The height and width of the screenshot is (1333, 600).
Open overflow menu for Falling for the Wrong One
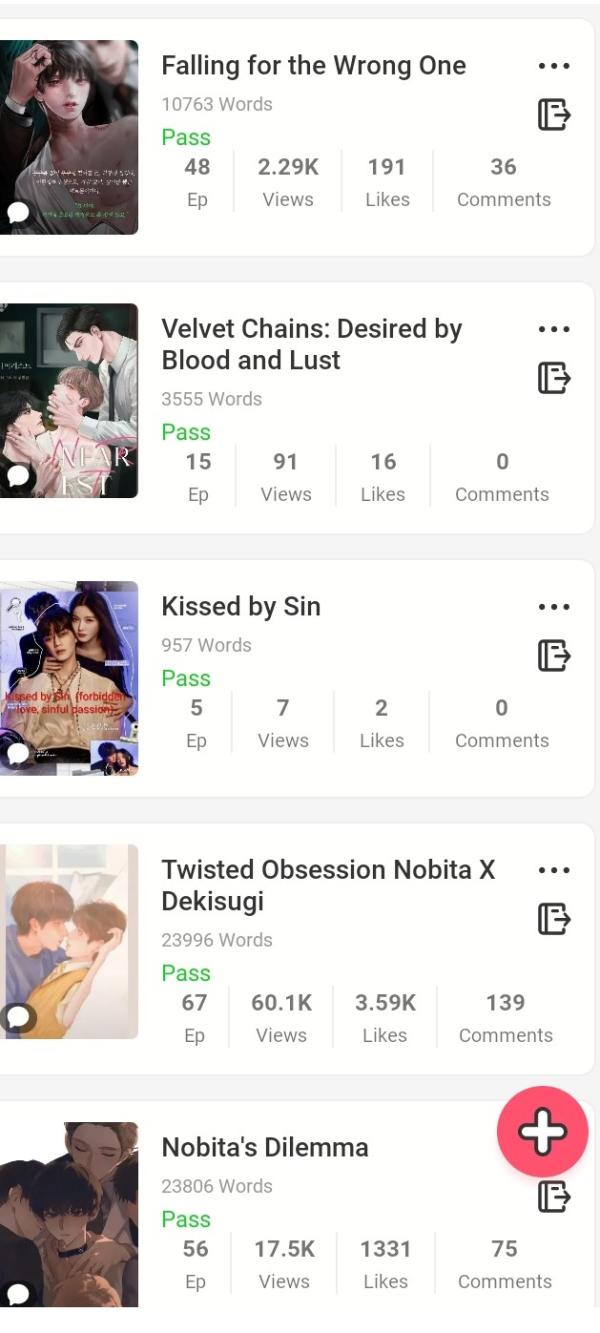tap(553, 66)
